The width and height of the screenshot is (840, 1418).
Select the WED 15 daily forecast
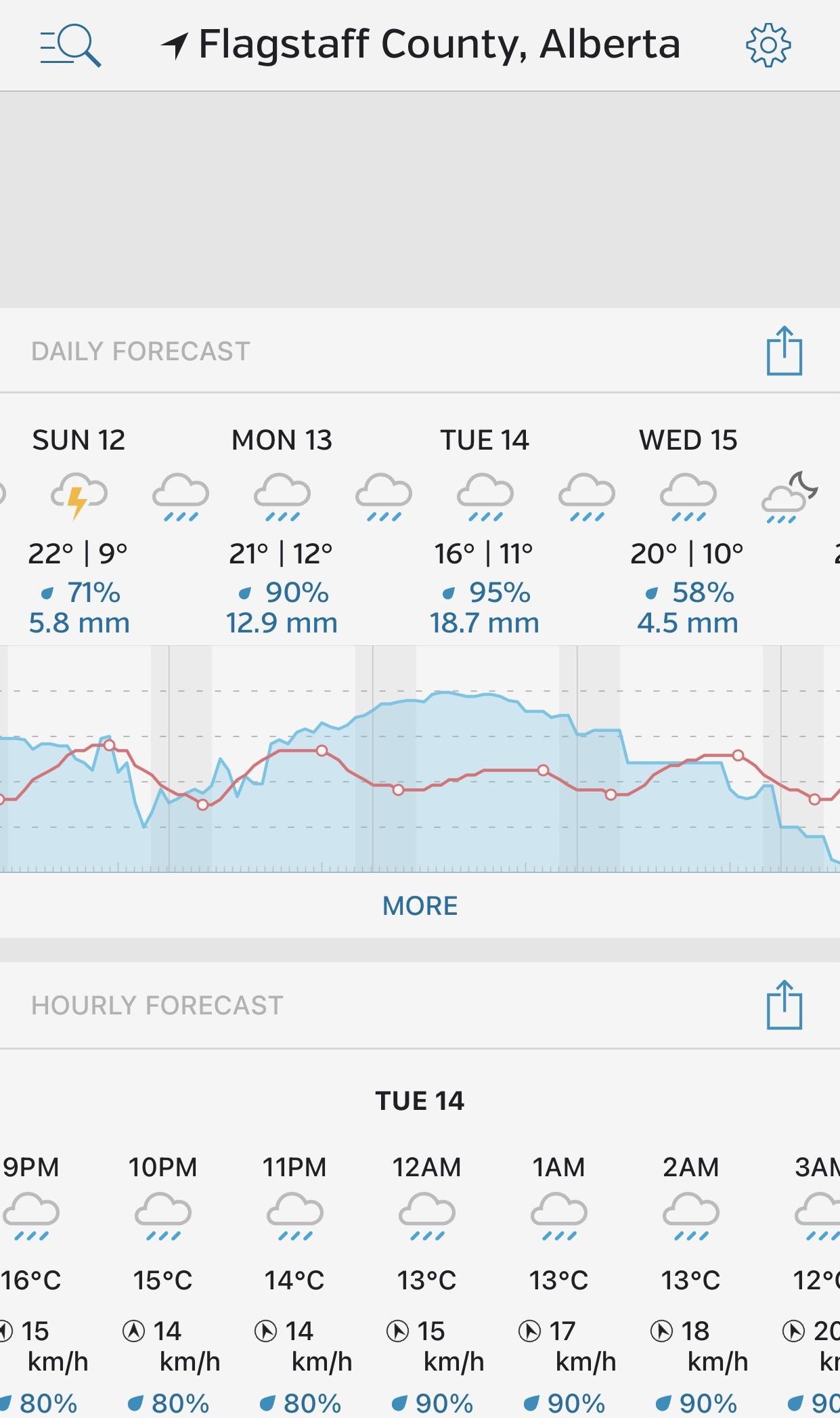coord(688,528)
